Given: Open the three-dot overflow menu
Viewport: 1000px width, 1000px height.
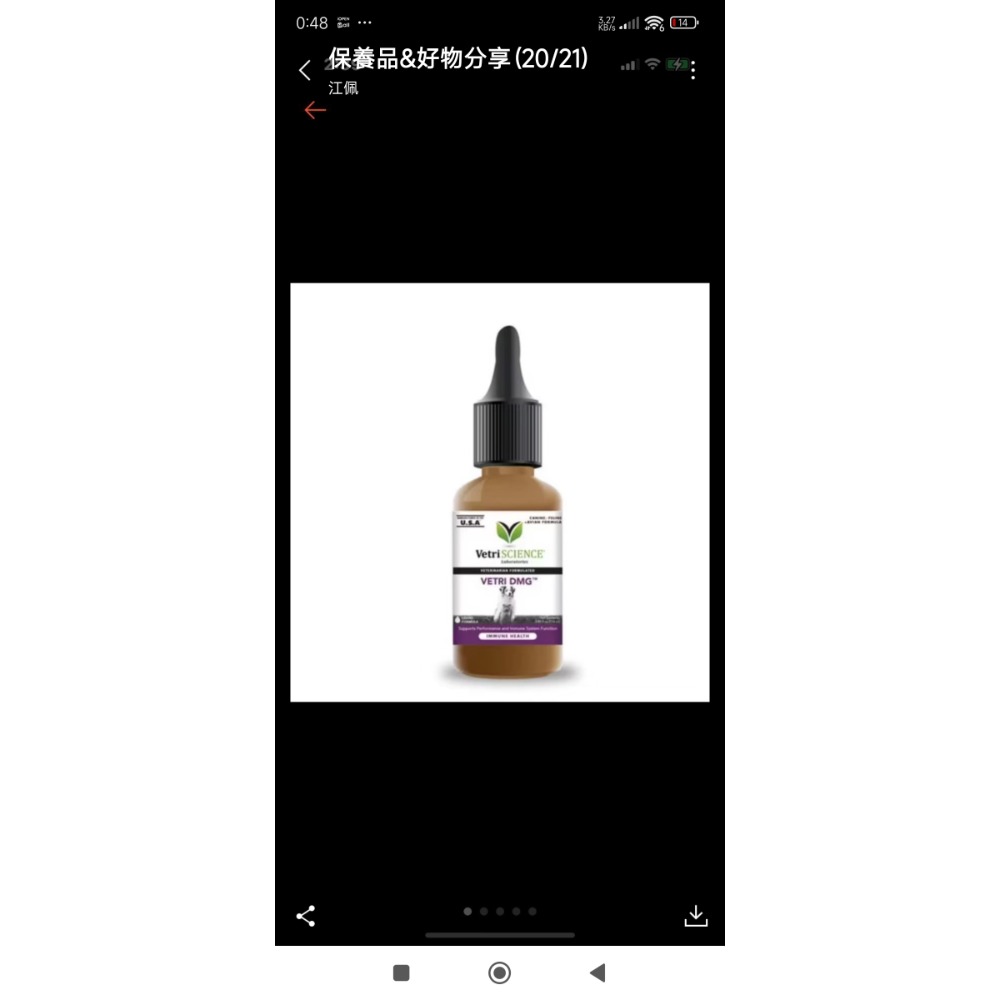Looking at the screenshot, I should tap(693, 70).
